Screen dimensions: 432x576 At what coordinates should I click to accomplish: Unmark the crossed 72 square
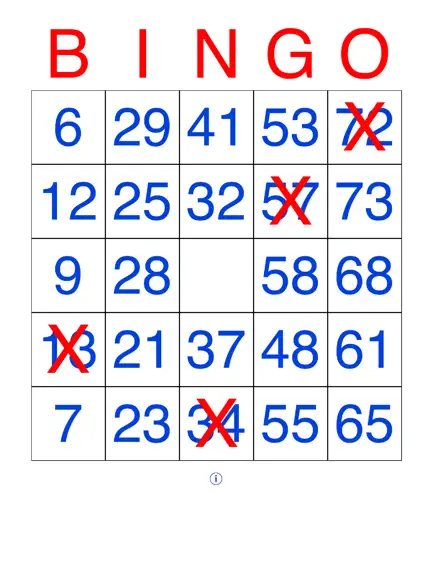365,127
